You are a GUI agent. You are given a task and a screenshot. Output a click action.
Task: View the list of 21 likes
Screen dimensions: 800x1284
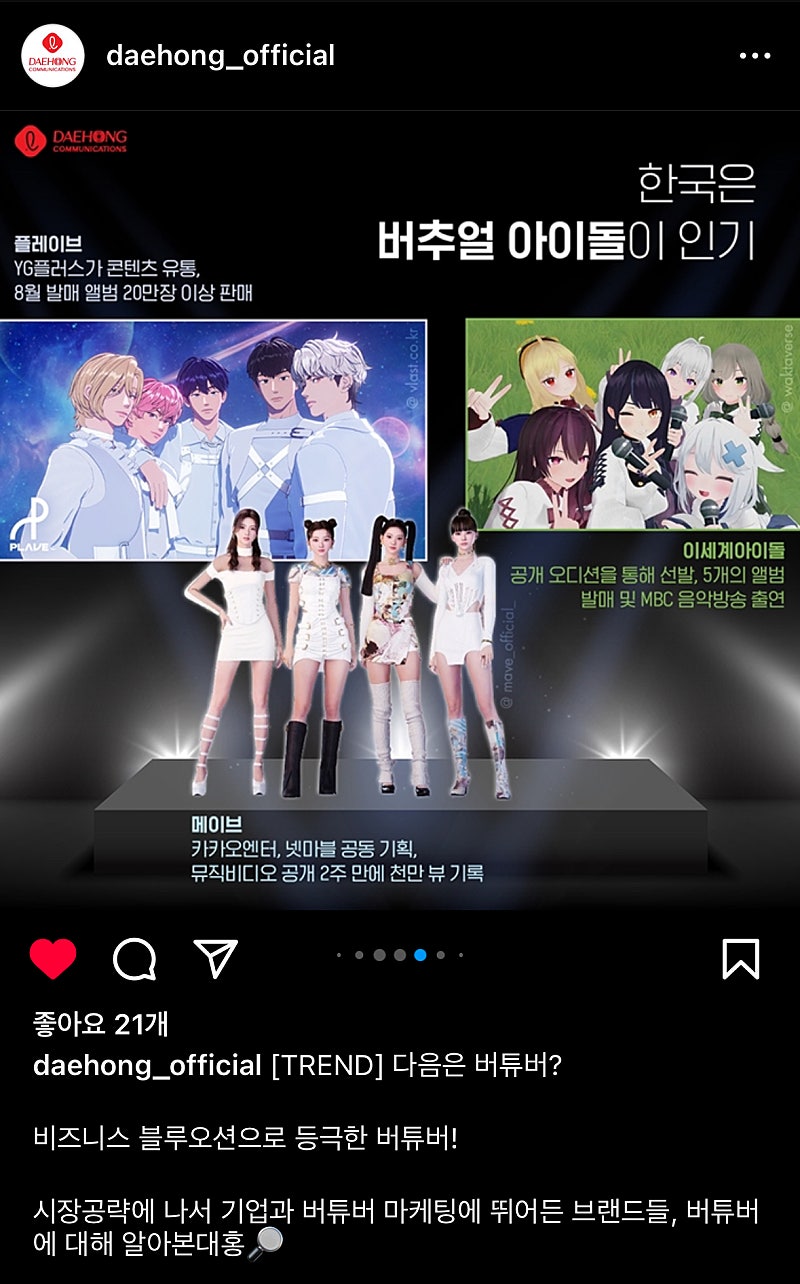tap(100, 1023)
